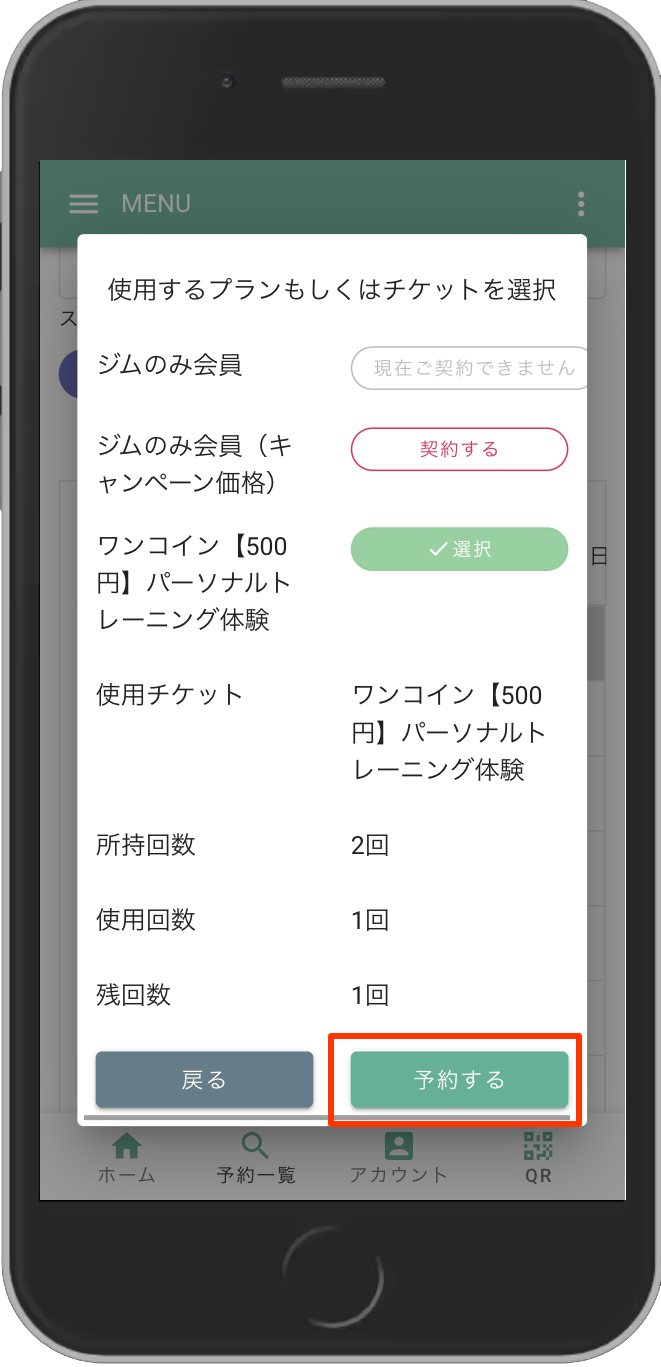Select the ワンコイン【500円】 trial ticket
The height and width of the screenshot is (1367, 661).
pos(459,549)
